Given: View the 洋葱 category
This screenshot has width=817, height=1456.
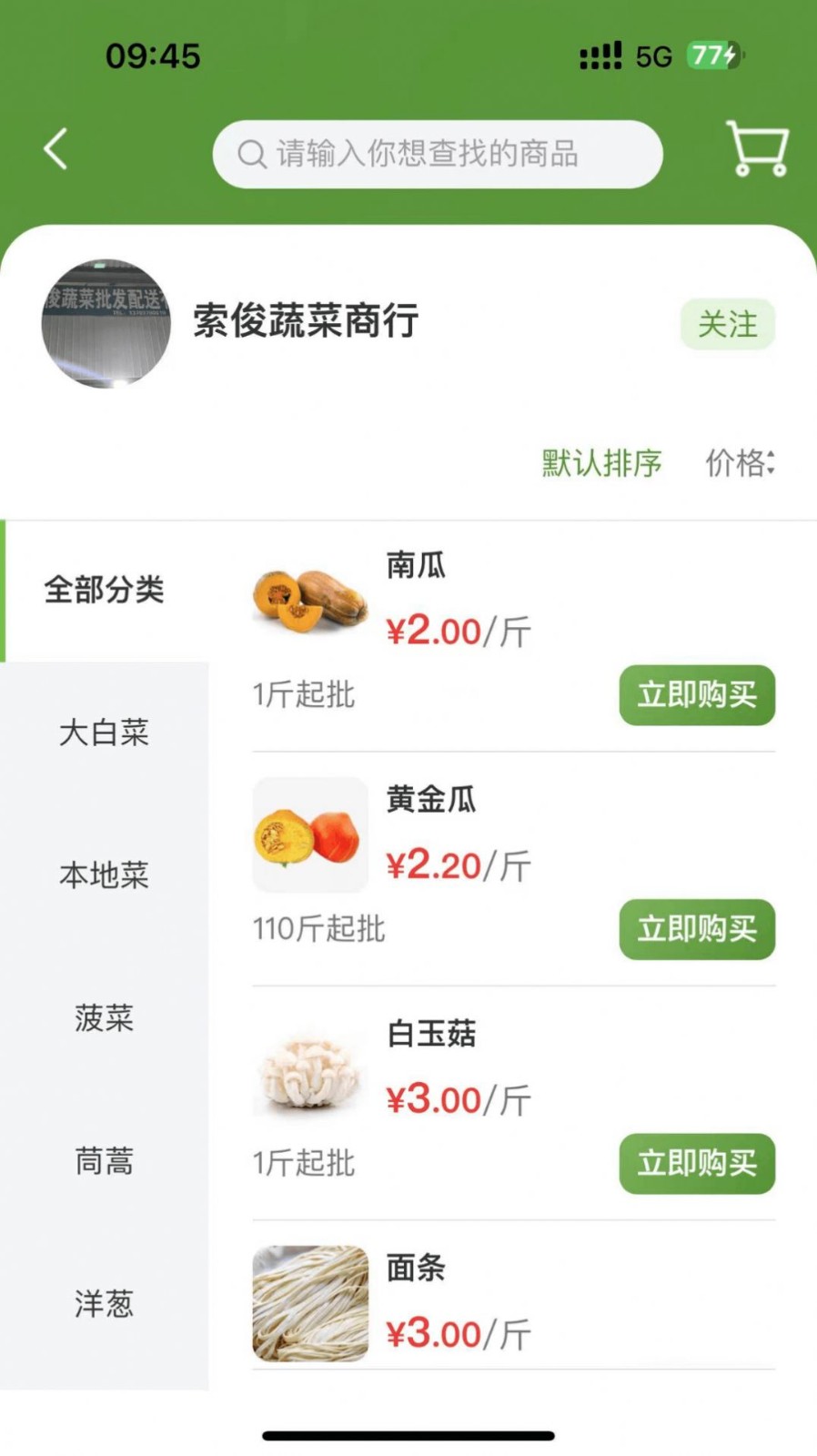Looking at the screenshot, I should click(x=105, y=1304).
